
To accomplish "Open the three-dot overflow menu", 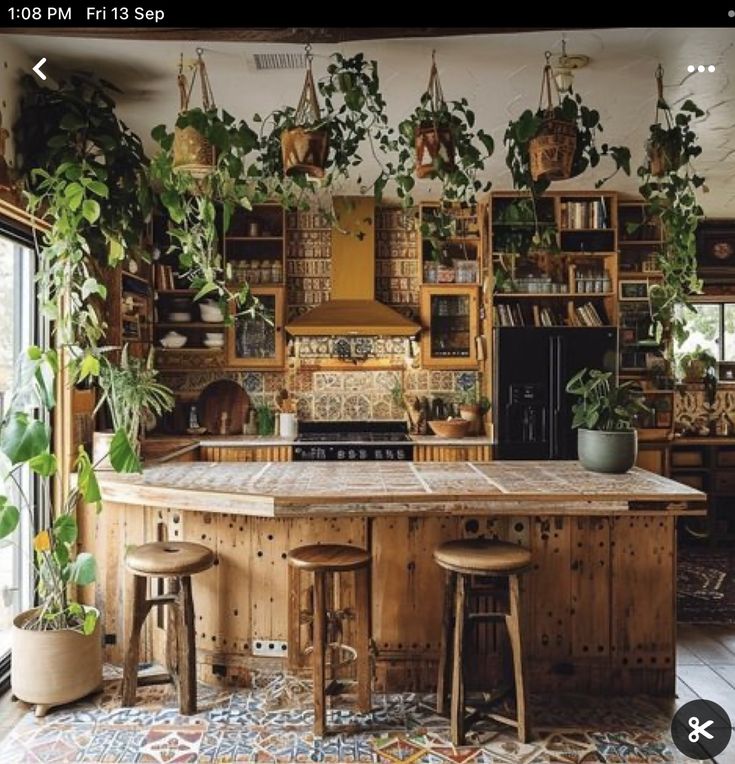I will [x=701, y=69].
